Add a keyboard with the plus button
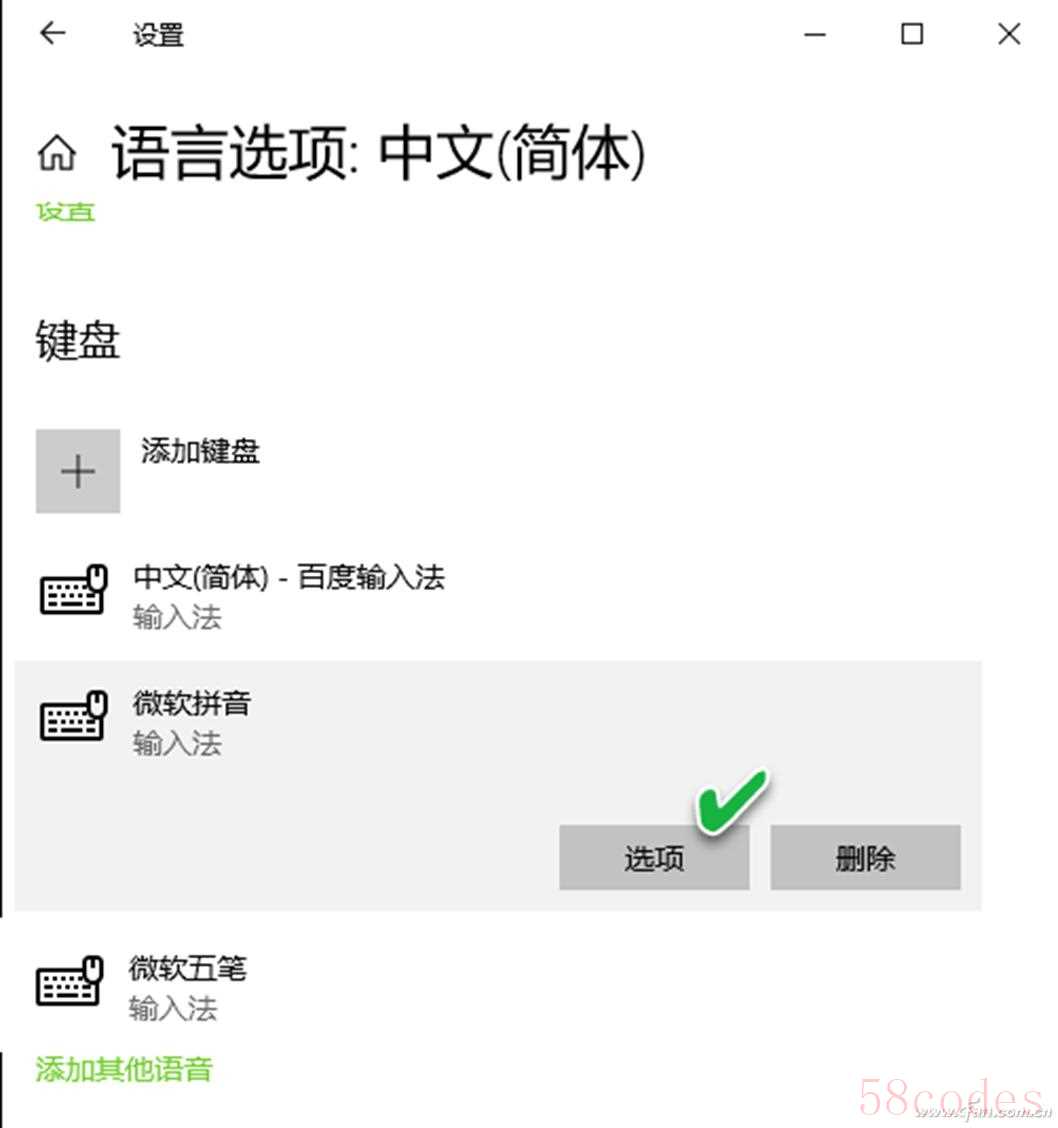The width and height of the screenshot is (1058, 1128). pyautogui.click(x=78, y=471)
